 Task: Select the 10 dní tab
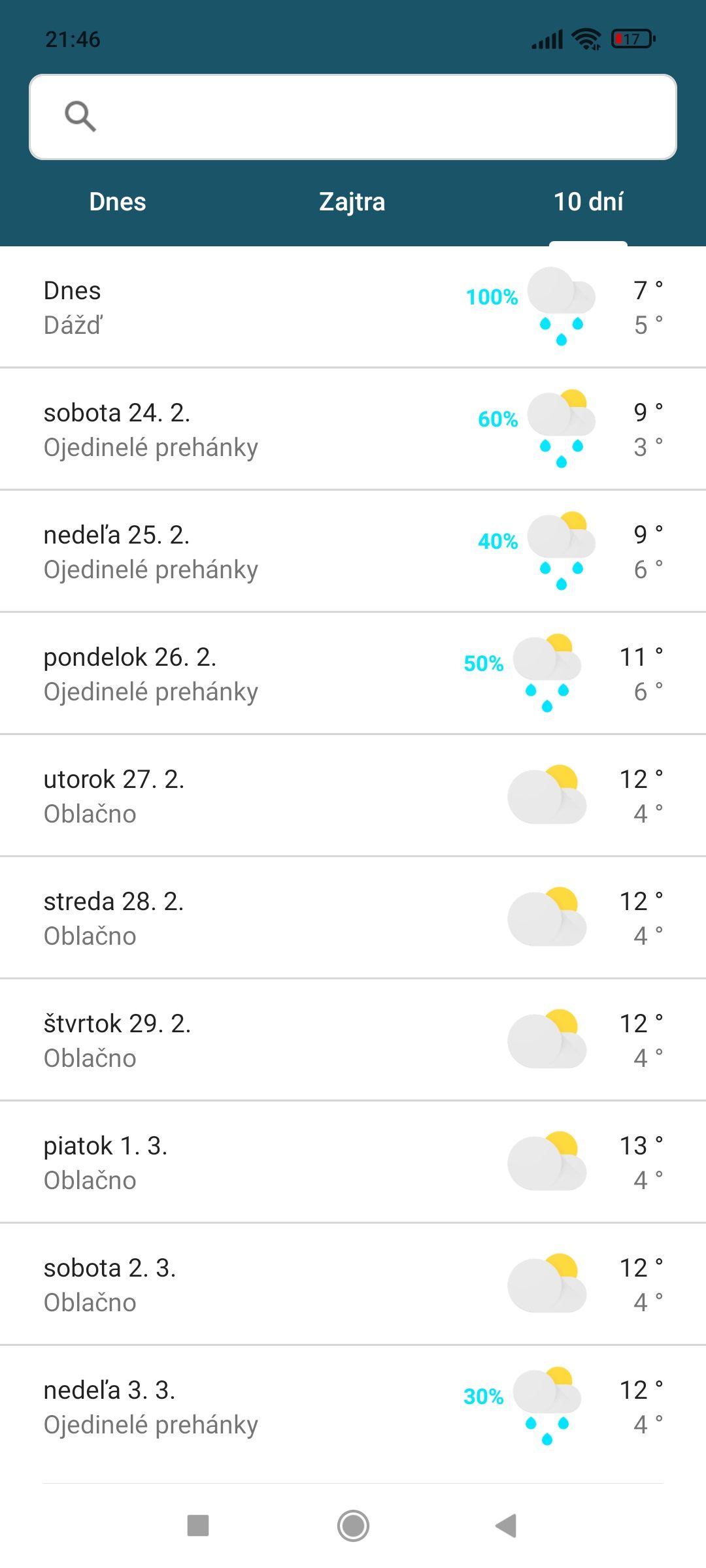pyautogui.click(x=588, y=202)
